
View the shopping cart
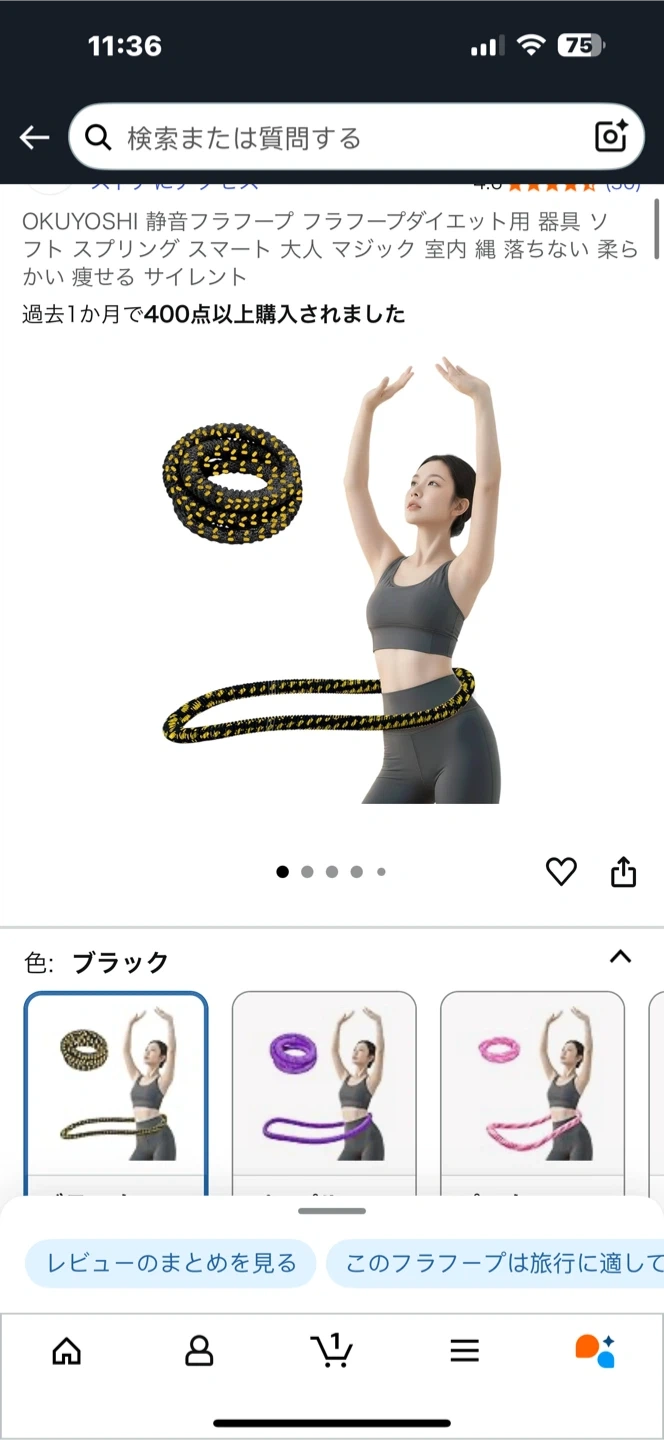coord(331,1352)
